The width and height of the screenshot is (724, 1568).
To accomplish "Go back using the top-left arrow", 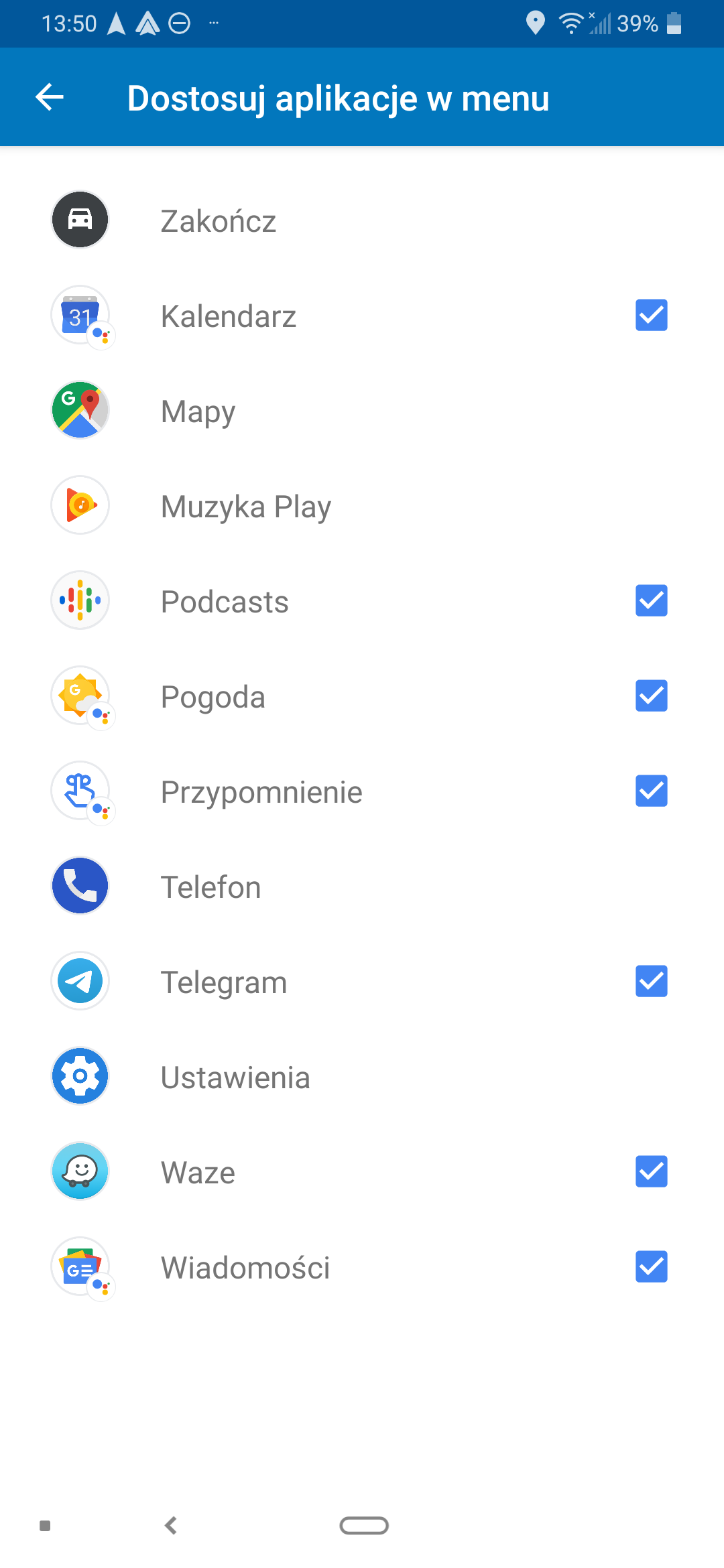I will pos(50,97).
